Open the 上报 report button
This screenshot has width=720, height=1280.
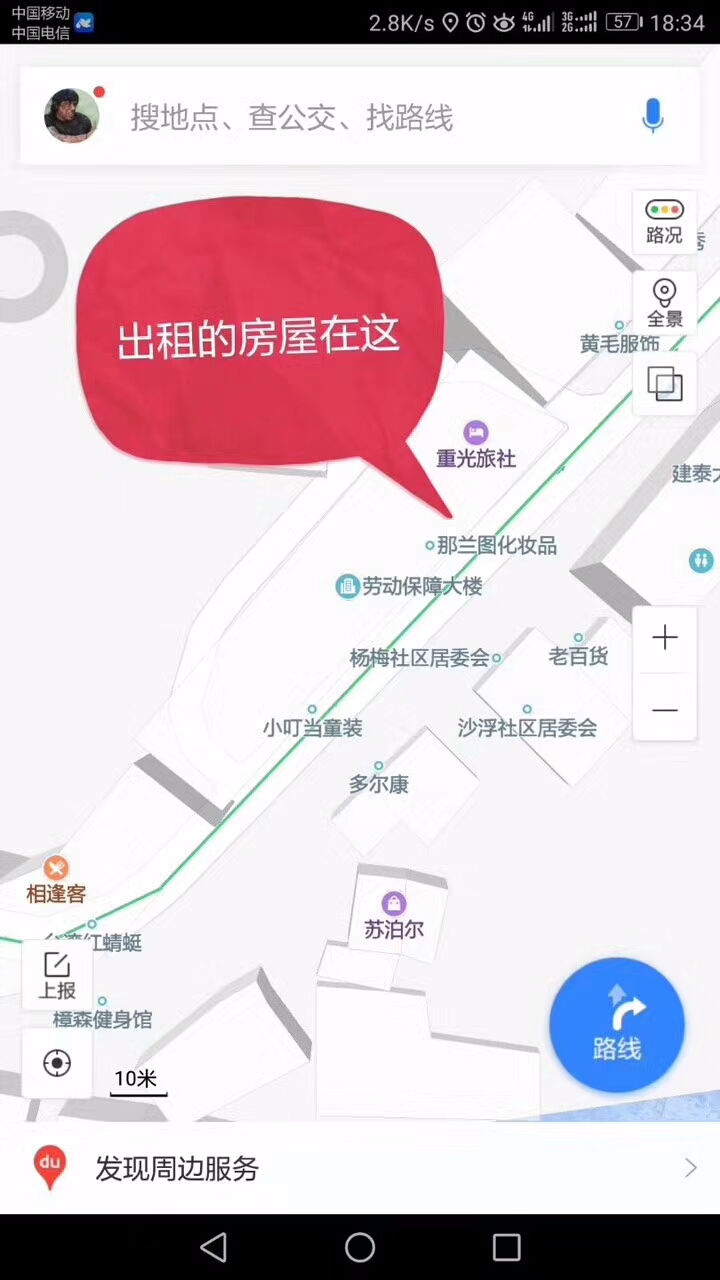coord(57,975)
